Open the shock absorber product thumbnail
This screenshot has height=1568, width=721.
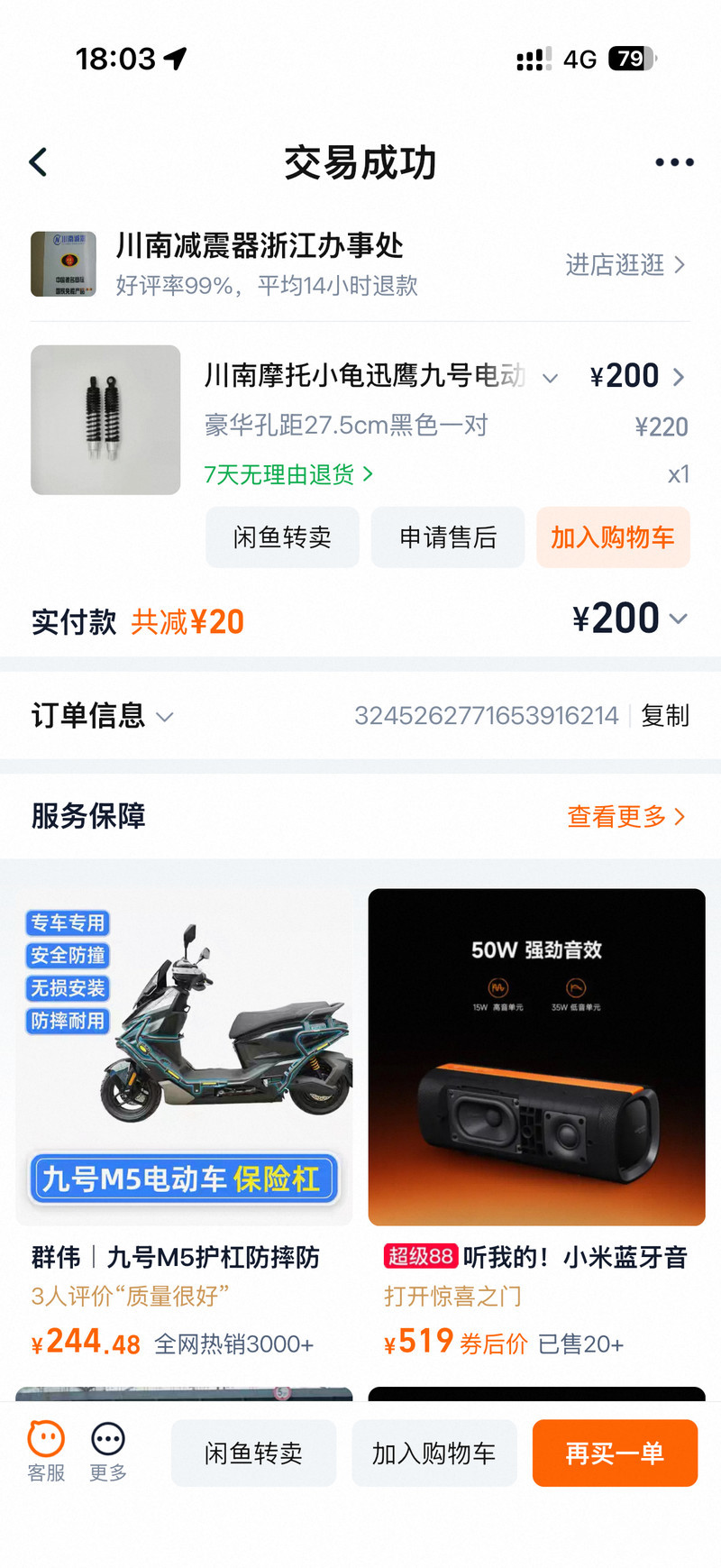pos(105,419)
